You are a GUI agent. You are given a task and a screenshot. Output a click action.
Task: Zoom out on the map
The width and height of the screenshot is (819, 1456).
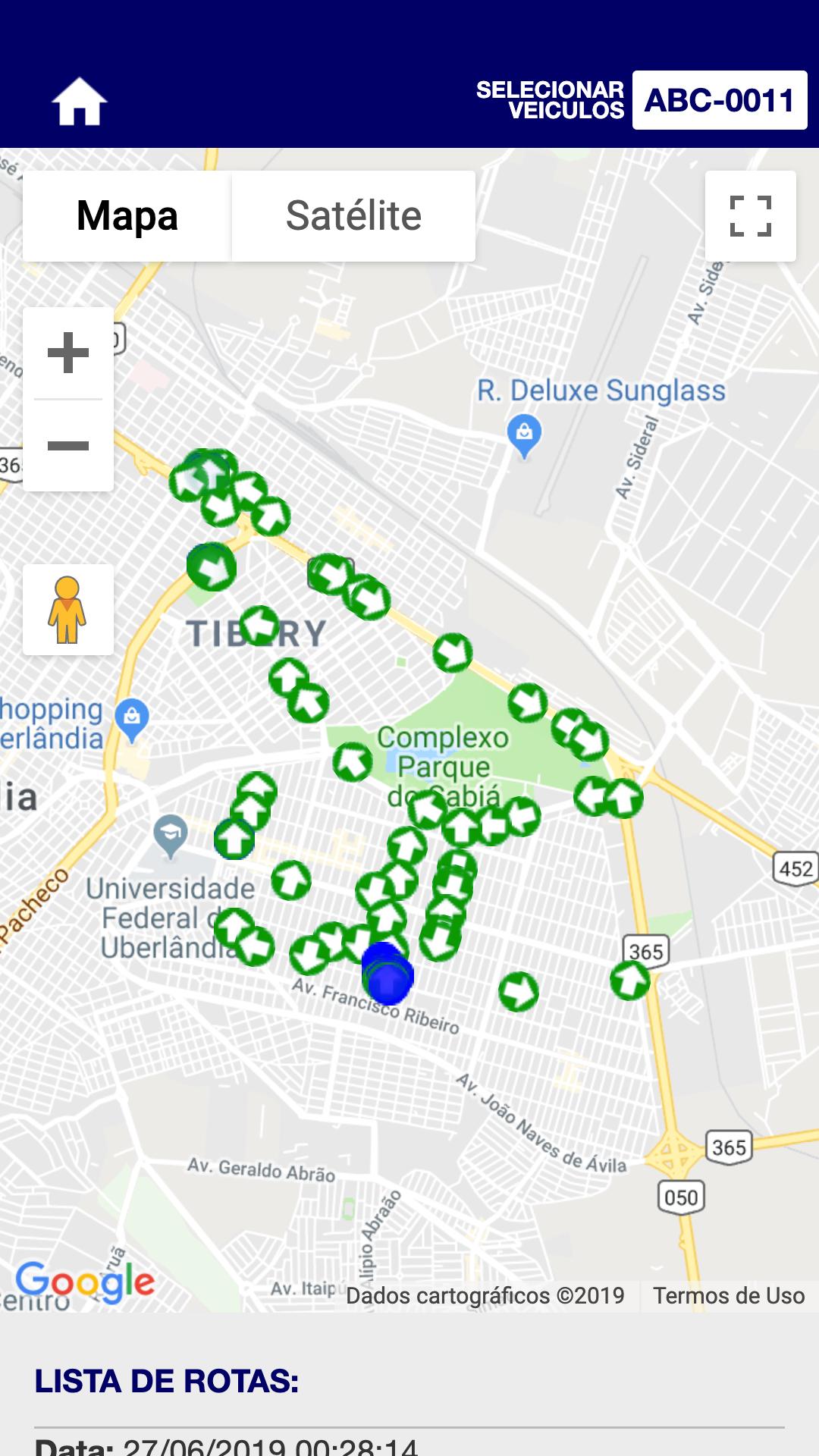tap(68, 445)
